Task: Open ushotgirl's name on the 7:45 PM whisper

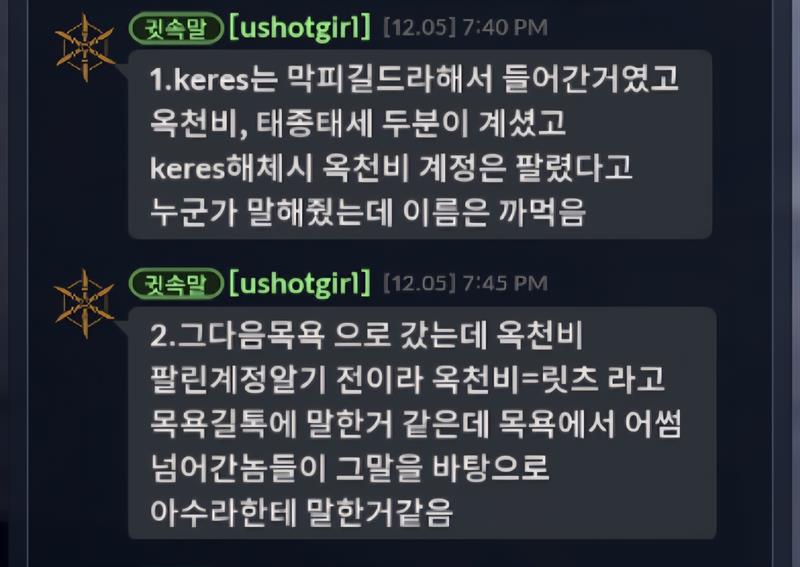Action: point(300,283)
